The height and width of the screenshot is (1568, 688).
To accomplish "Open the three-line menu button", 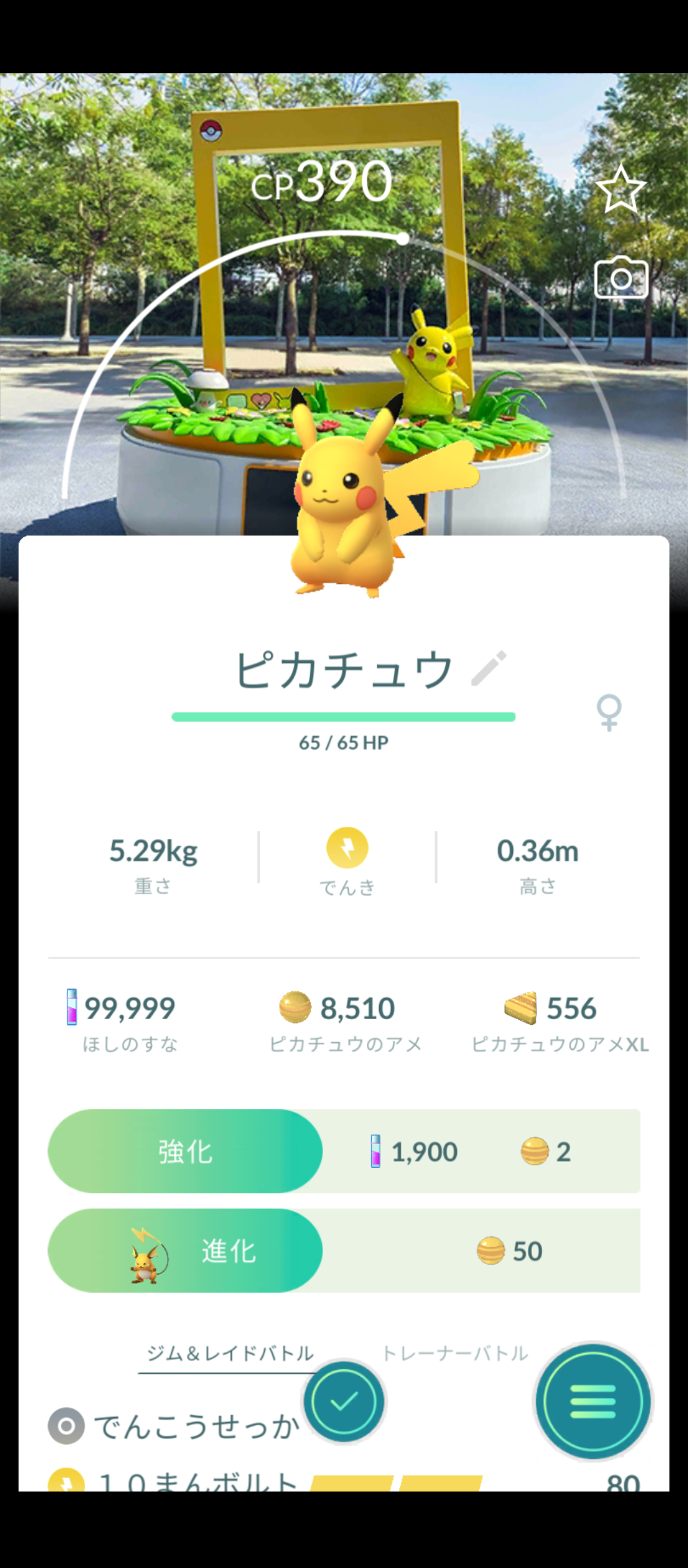I will point(593,1401).
